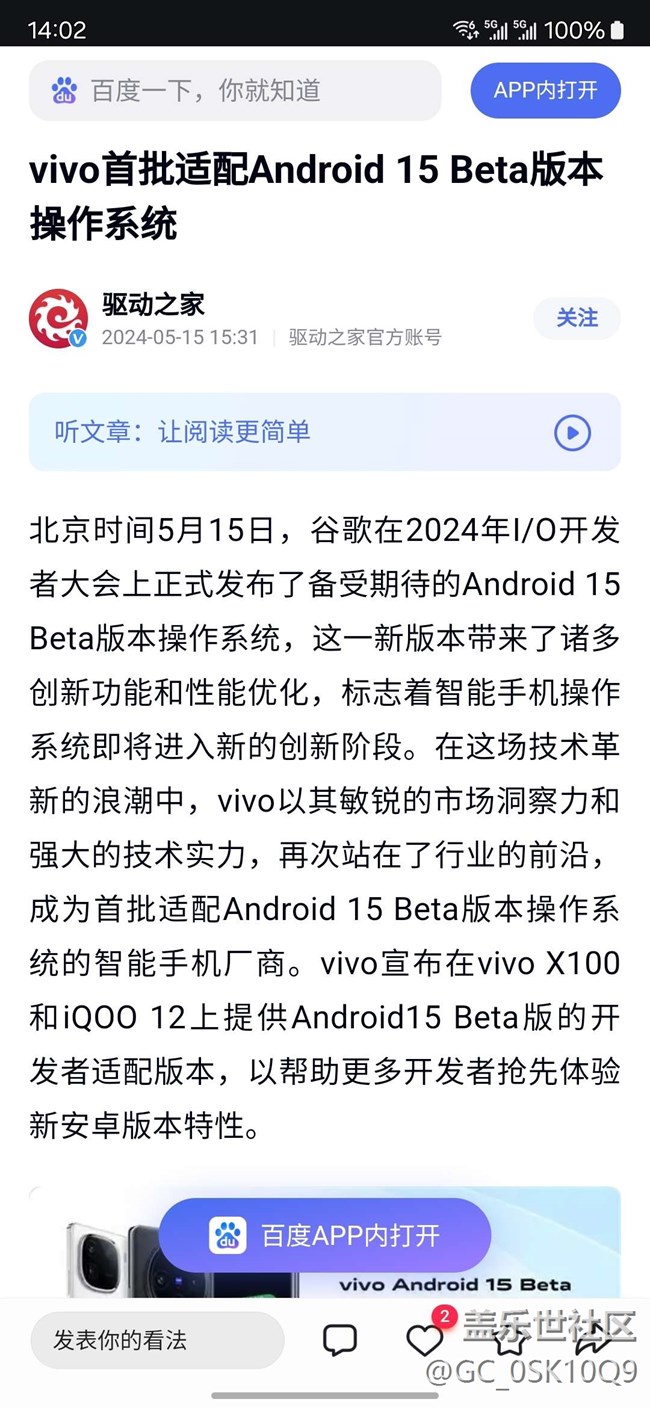This screenshot has height=1408, width=650.
Task: Follow 驱动之家 with the 关注 button
Action: pyautogui.click(x=577, y=318)
